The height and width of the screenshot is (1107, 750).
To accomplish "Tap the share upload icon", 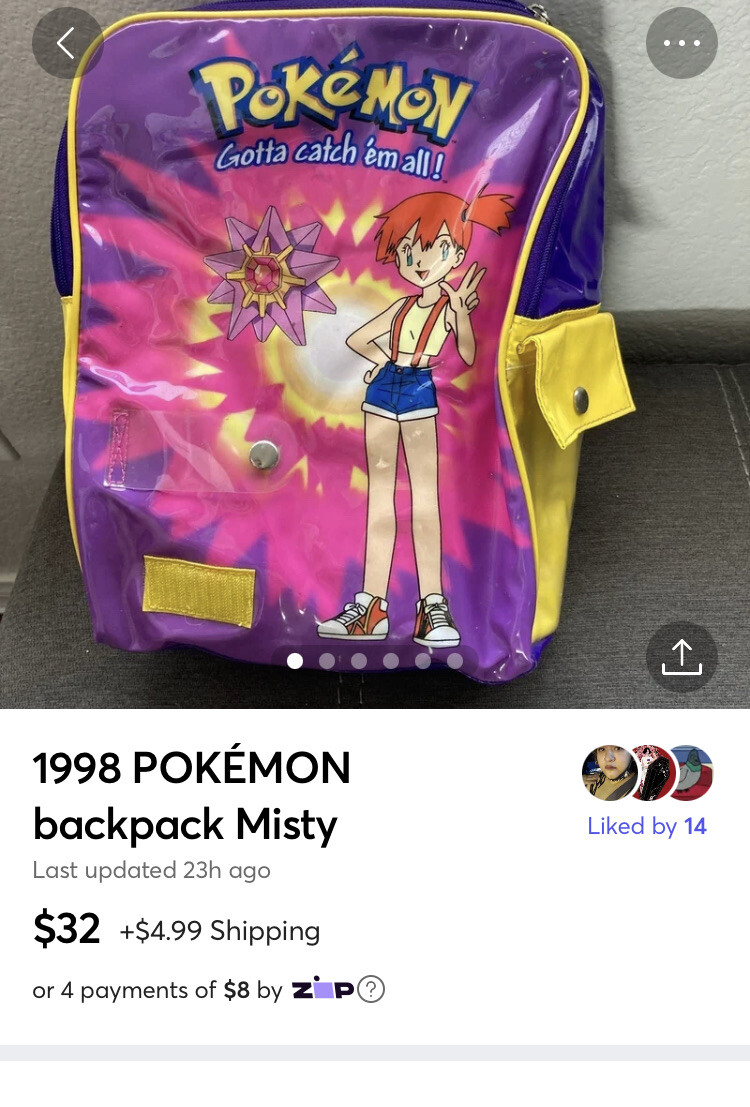I will tap(682, 657).
